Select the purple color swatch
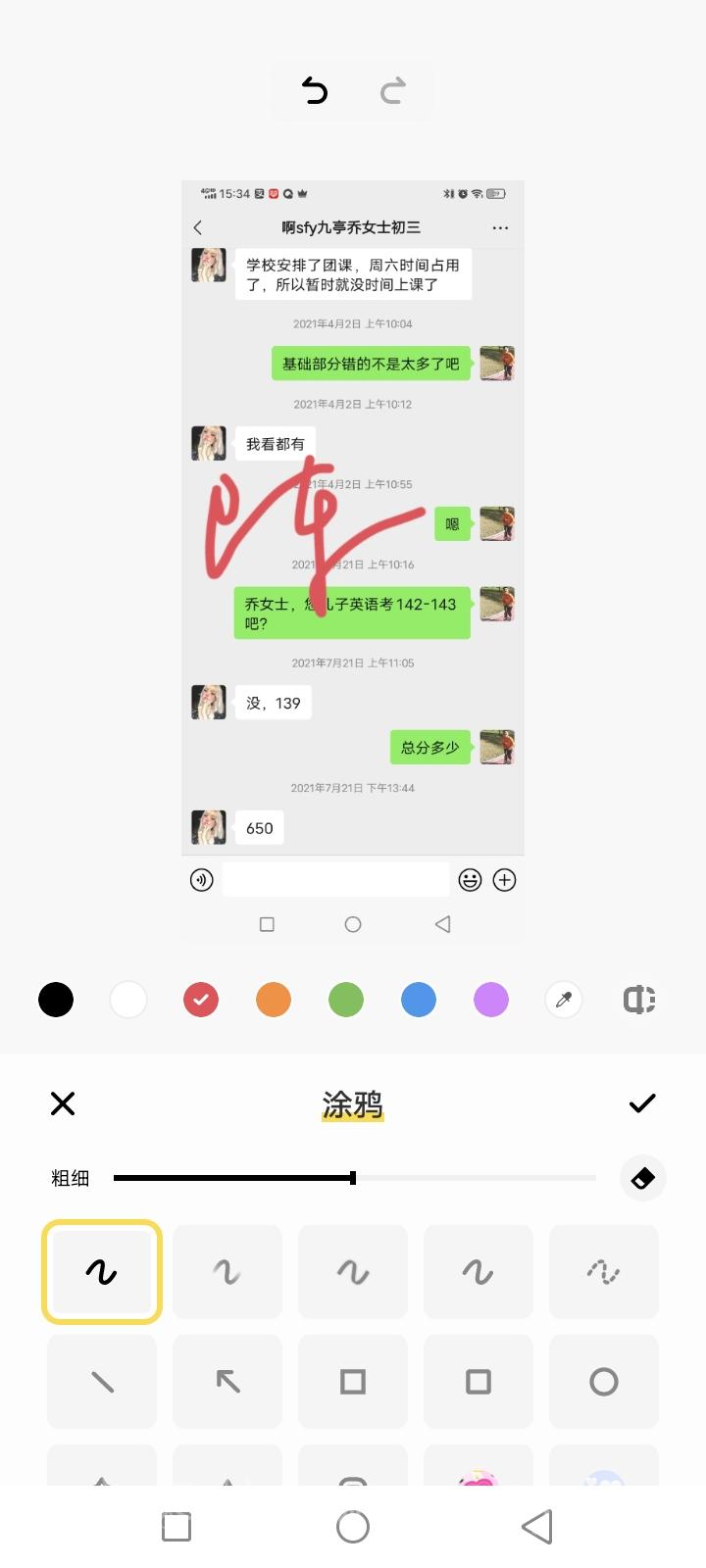Image resolution: width=706 pixels, height=1568 pixels. (x=491, y=1000)
